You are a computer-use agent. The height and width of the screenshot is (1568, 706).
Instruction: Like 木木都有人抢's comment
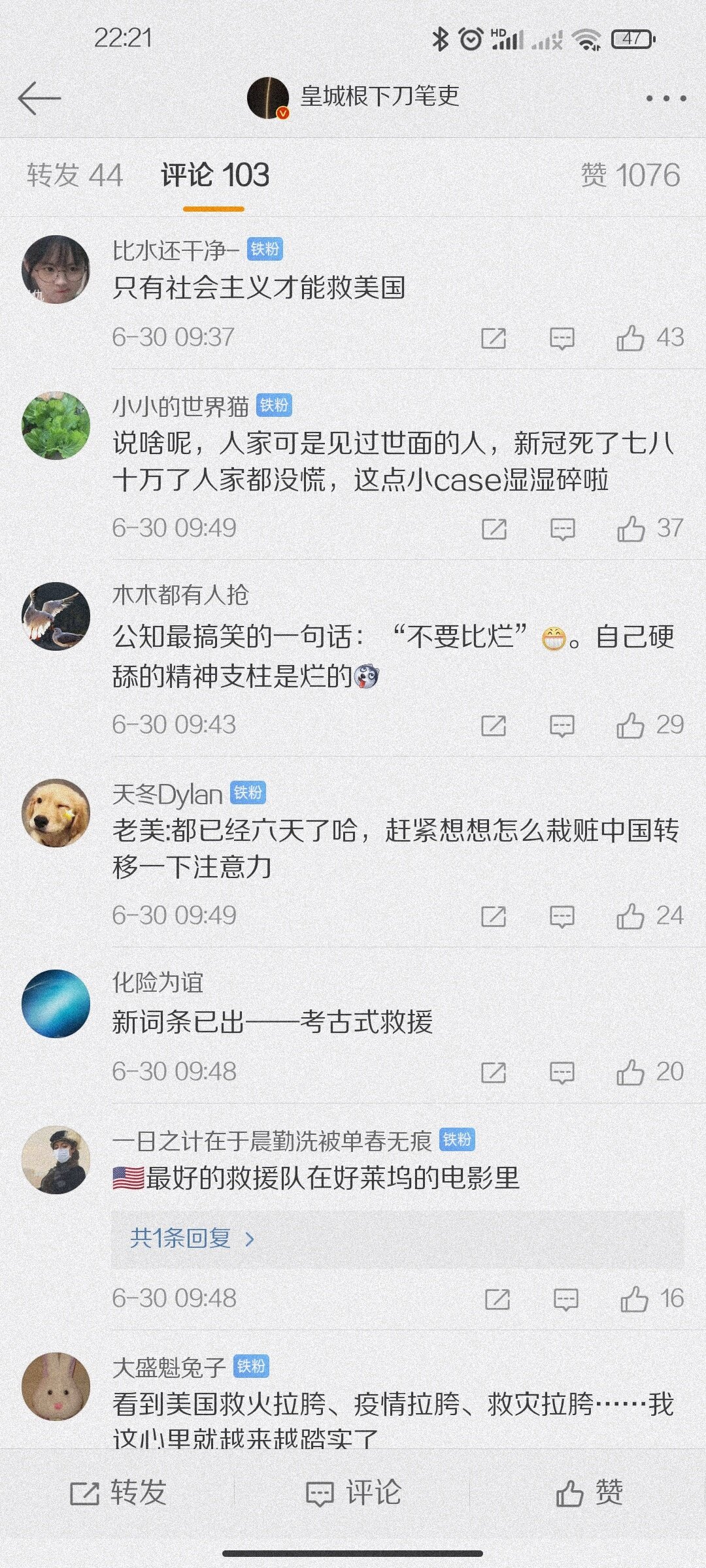631,725
